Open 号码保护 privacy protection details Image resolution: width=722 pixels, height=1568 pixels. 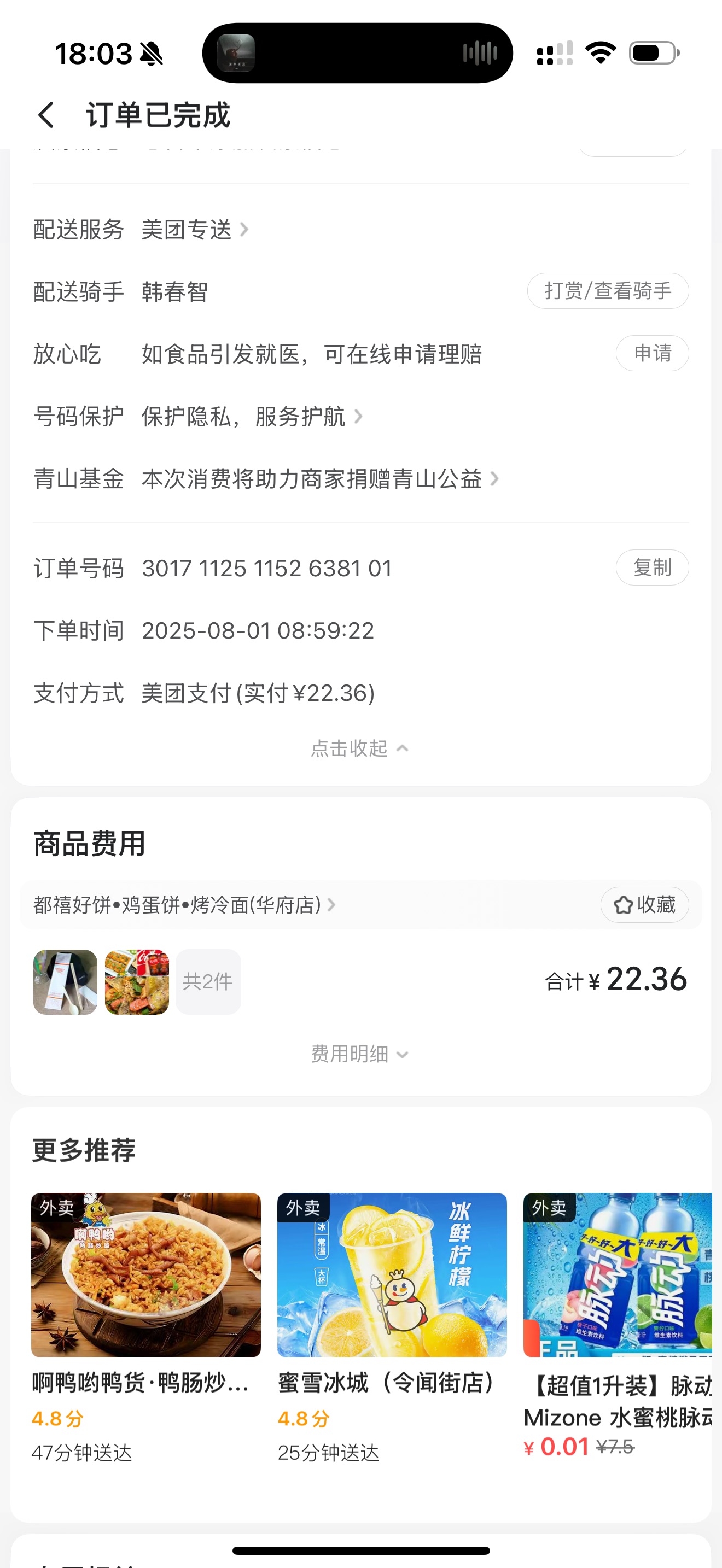(x=252, y=417)
